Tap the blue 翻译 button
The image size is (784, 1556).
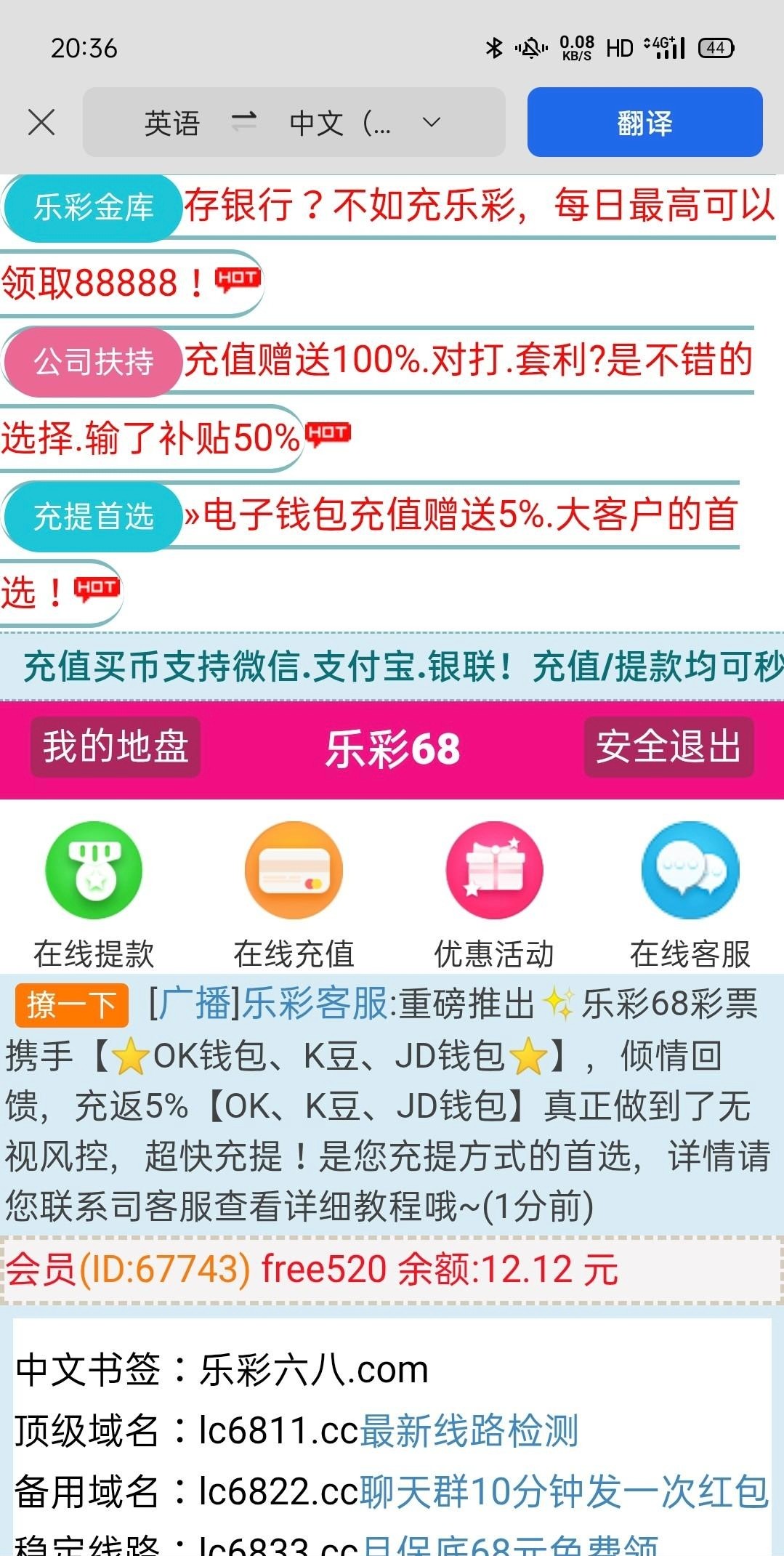pyautogui.click(x=644, y=122)
